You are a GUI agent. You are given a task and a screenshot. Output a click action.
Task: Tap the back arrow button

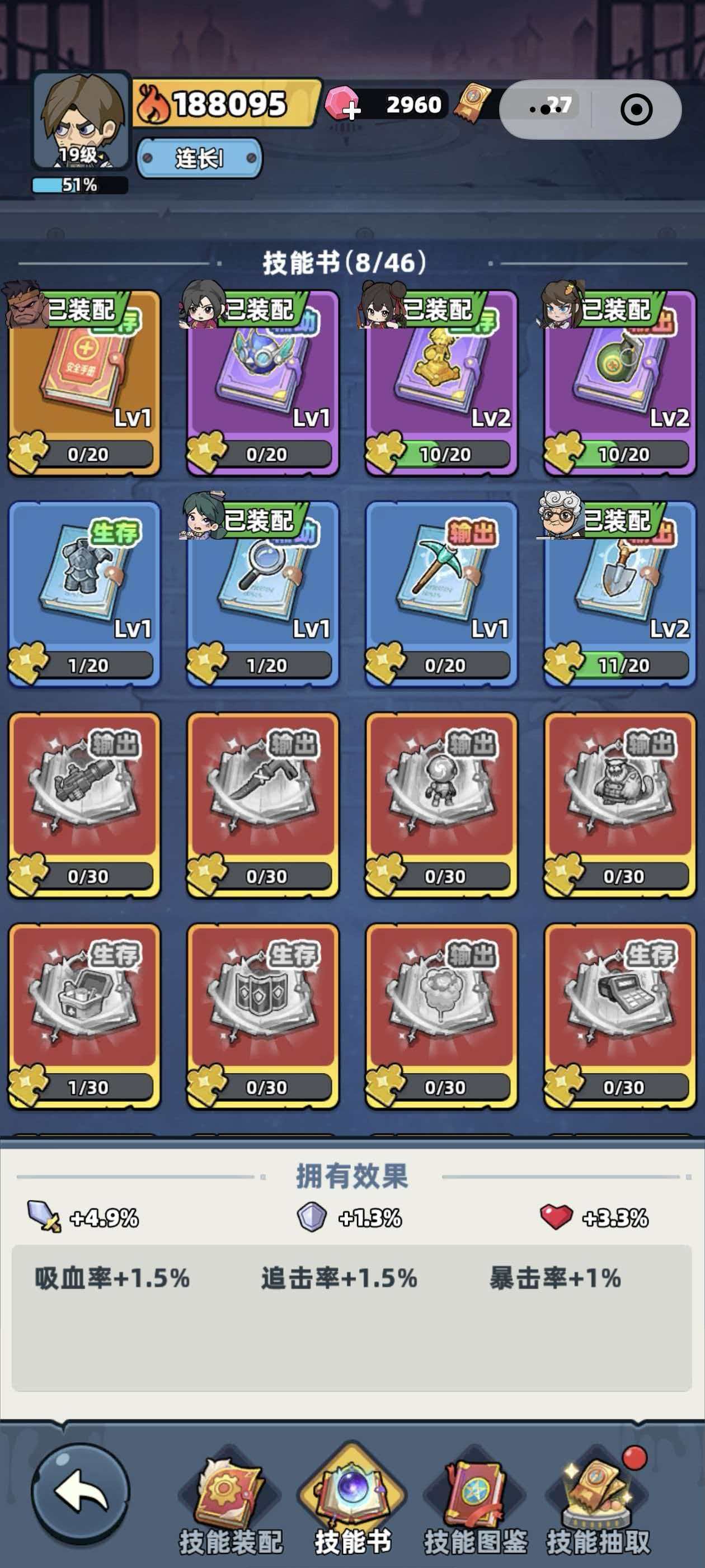coord(80,1492)
